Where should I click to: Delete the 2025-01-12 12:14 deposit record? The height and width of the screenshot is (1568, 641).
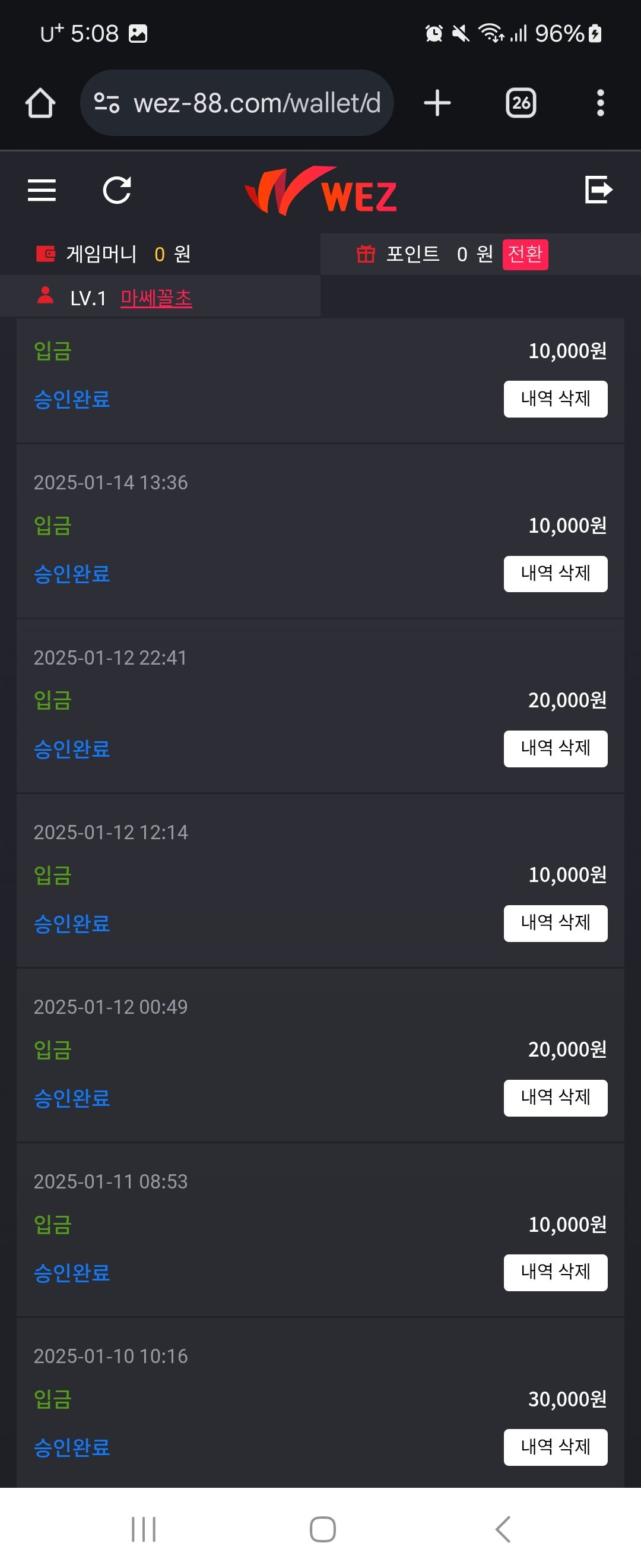click(556, 923)
